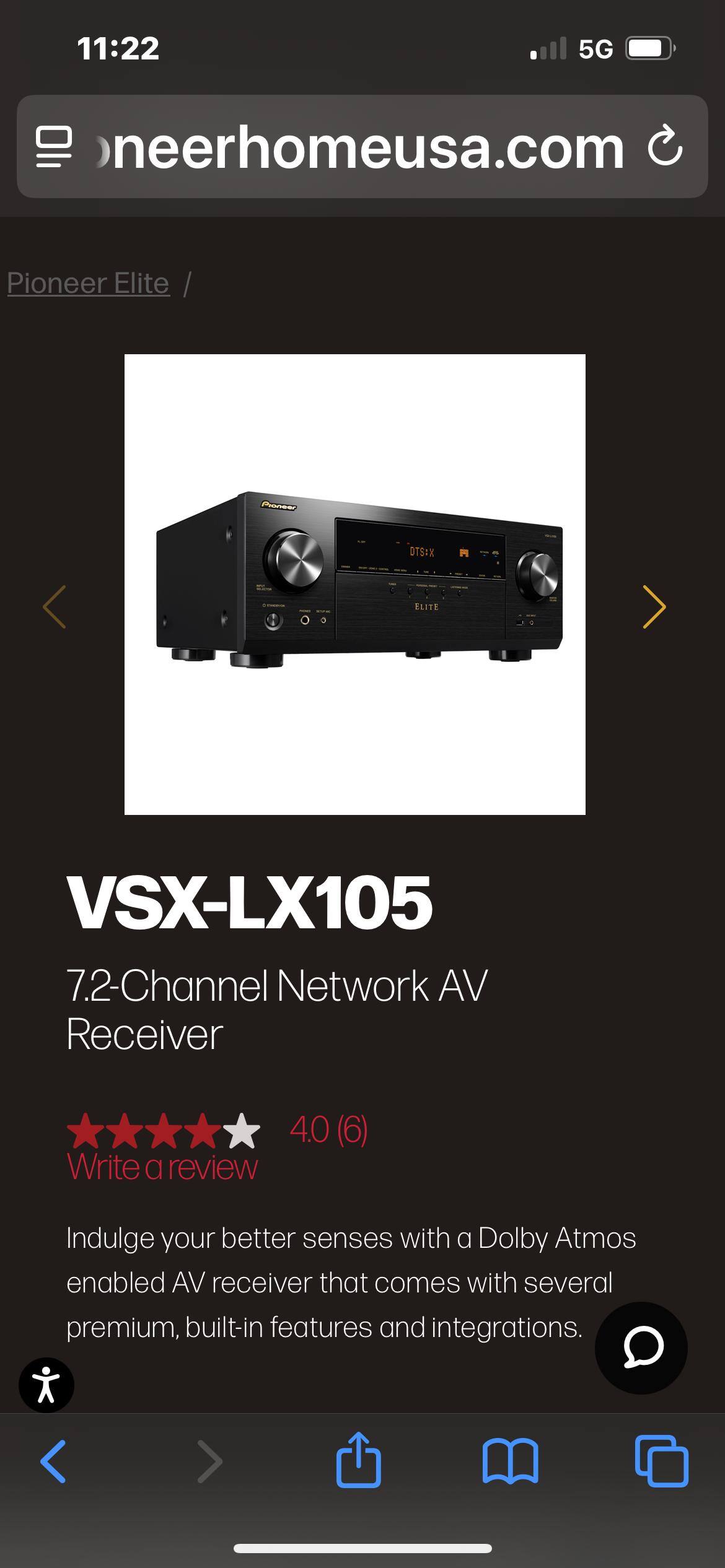The height and width of the screenshot is (1568, 725).
Task: Tap the URL address field
Action: [x=359, y=147]
